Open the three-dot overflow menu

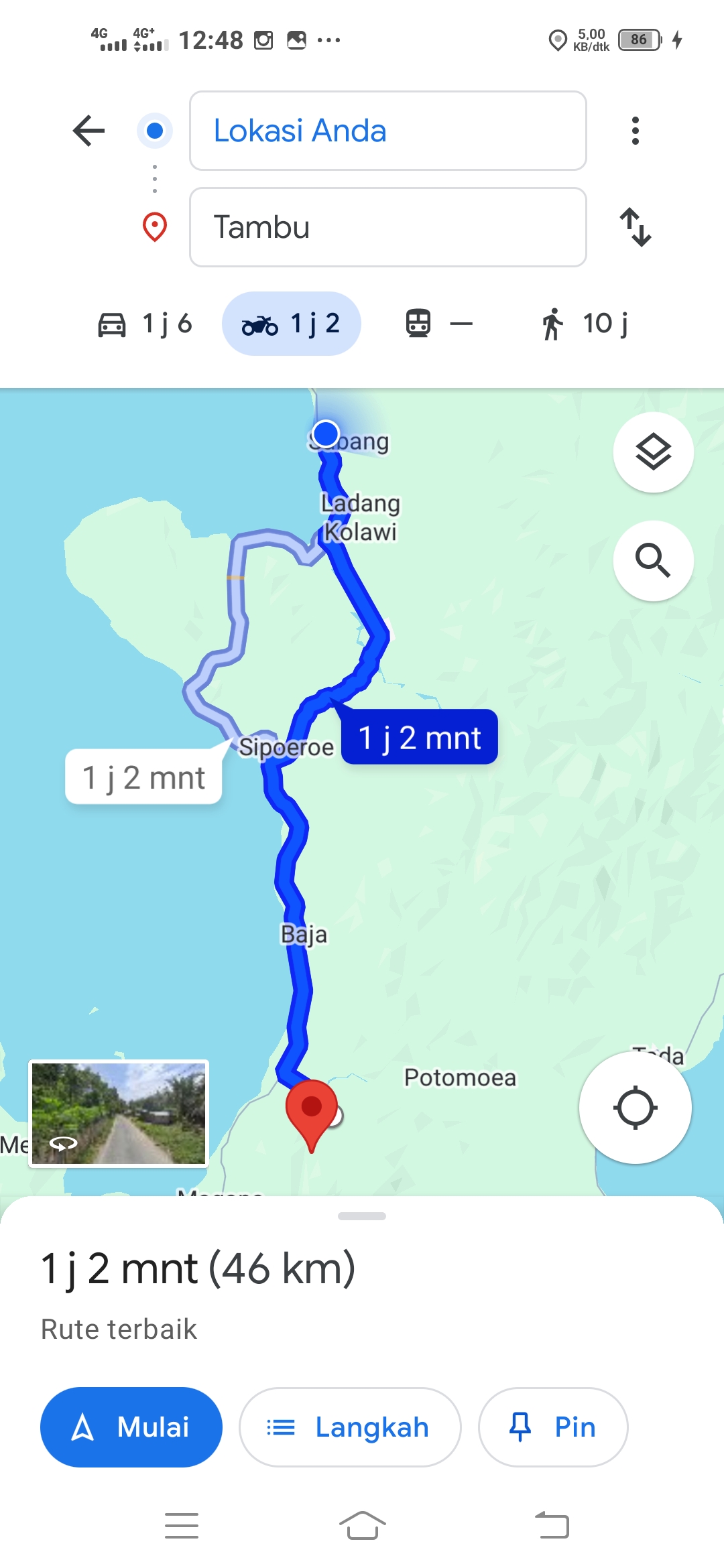click(x=635, y=131)
